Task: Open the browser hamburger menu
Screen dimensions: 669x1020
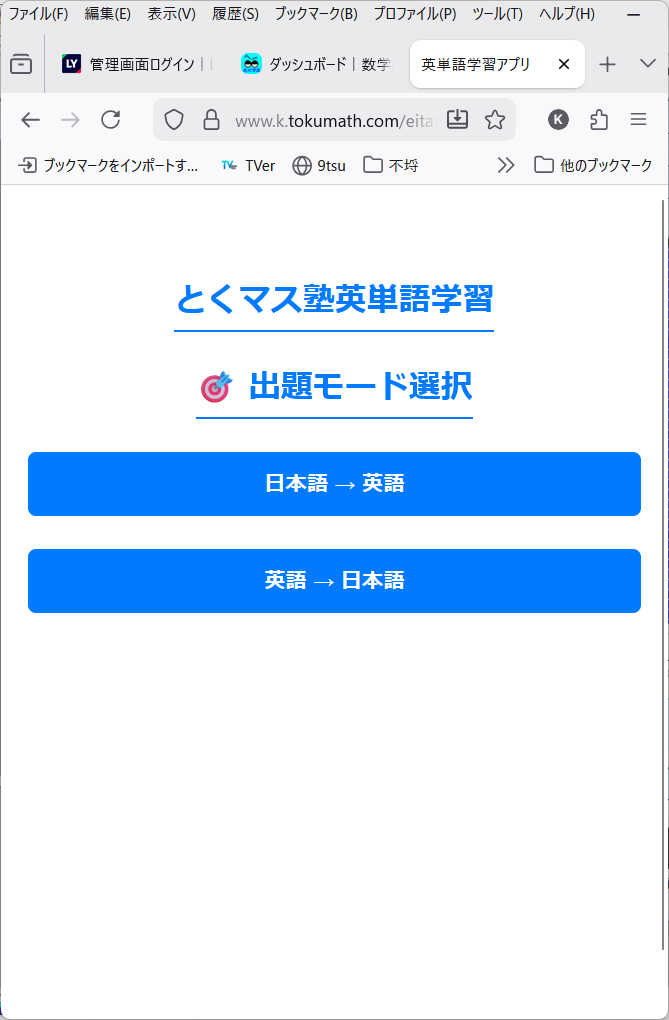Action: tap(639, 120)
